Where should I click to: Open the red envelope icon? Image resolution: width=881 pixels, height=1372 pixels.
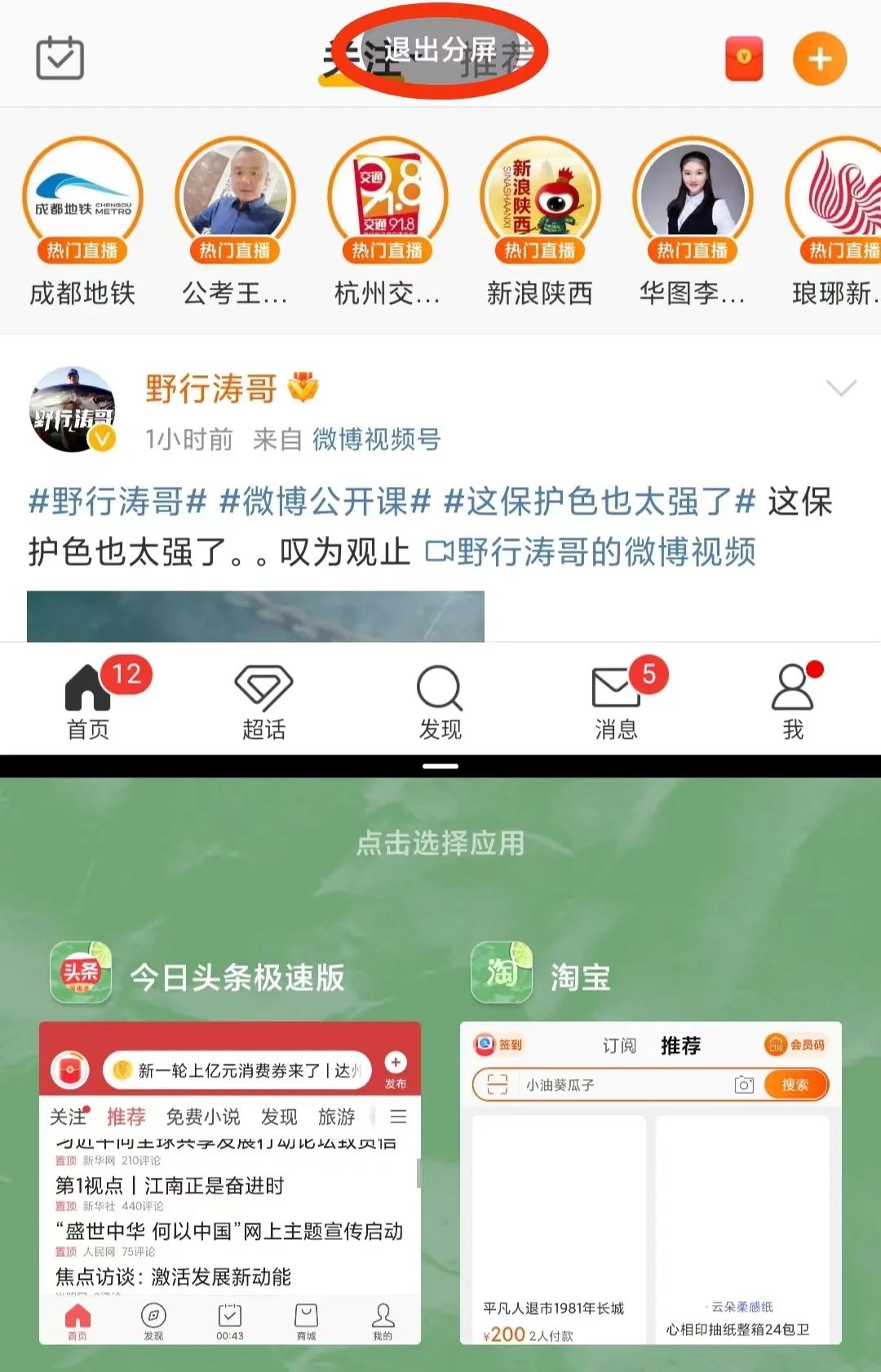tap(743, 59)
